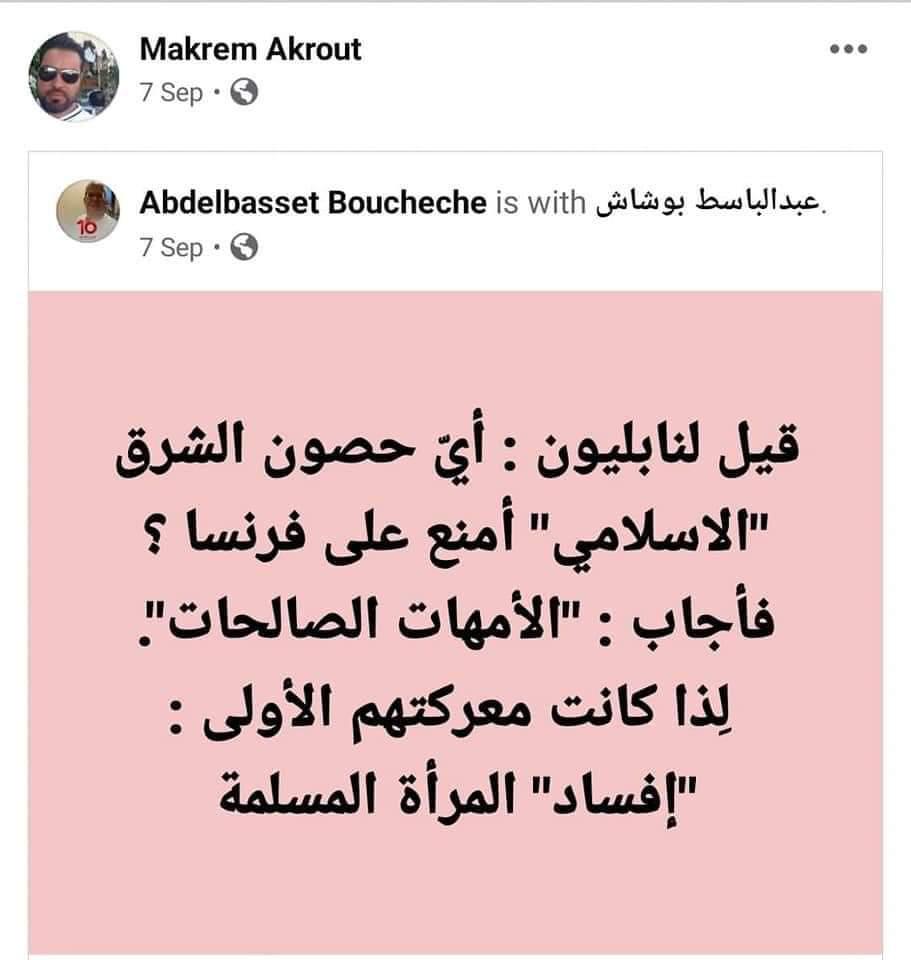
Task: Open Makrem Akrout's profile picture
Action: point(72,76)
